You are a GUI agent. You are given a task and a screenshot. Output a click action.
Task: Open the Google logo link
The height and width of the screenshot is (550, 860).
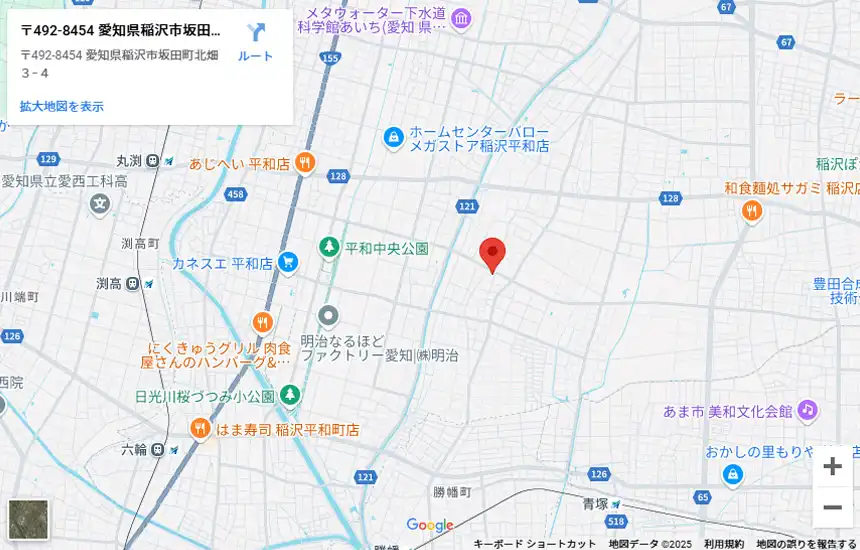pyautogui.click(x=429, y=526)
